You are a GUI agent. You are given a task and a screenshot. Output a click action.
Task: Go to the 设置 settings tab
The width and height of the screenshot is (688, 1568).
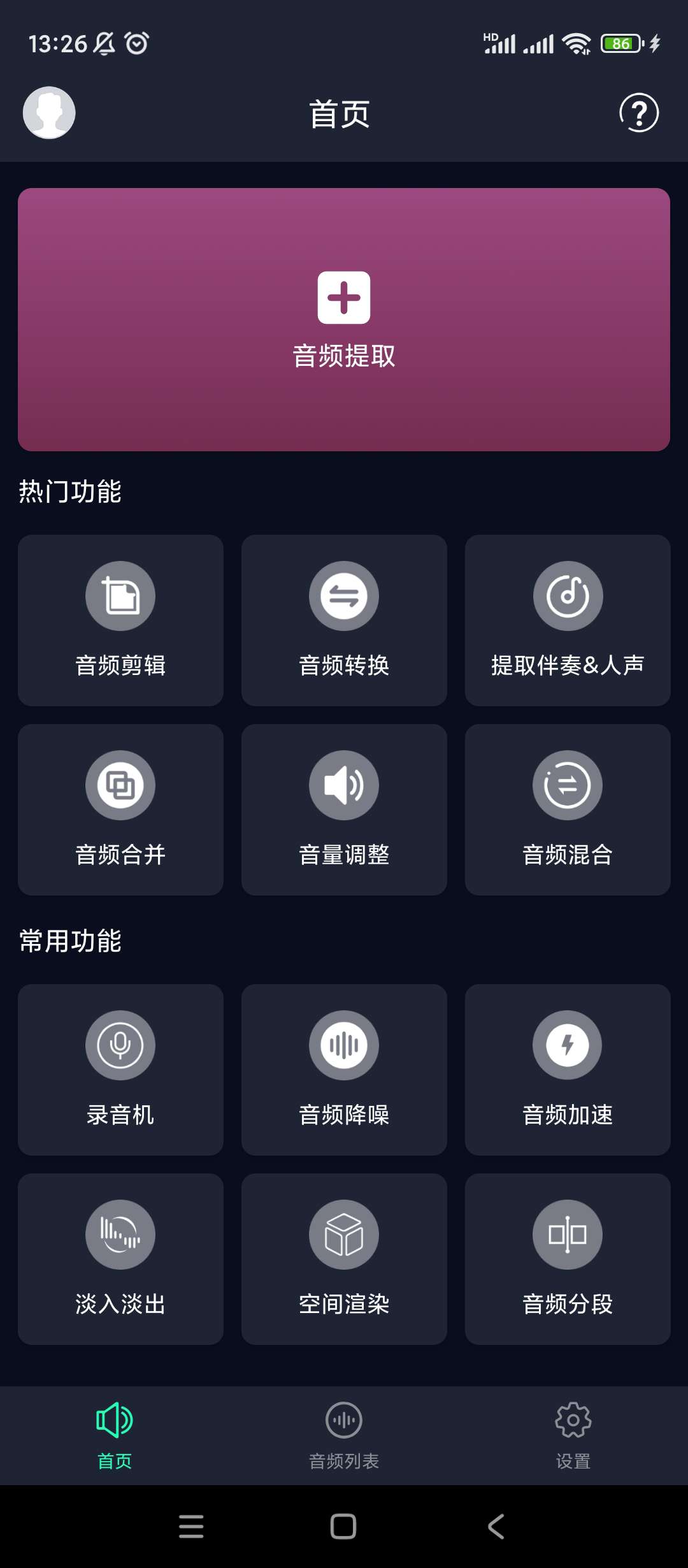coord(573,1435)
